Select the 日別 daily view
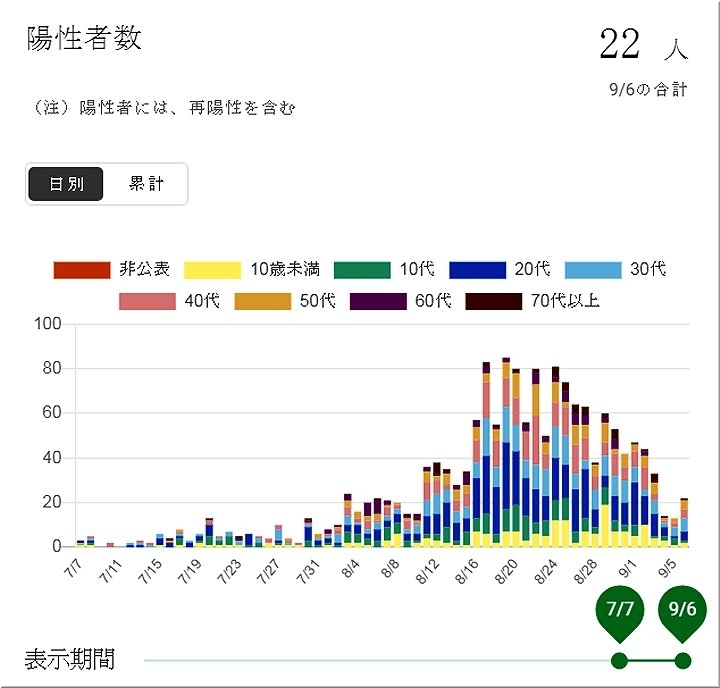Image resolution: width=720 pixels, height=688 pixels. [x=66, y=185]
